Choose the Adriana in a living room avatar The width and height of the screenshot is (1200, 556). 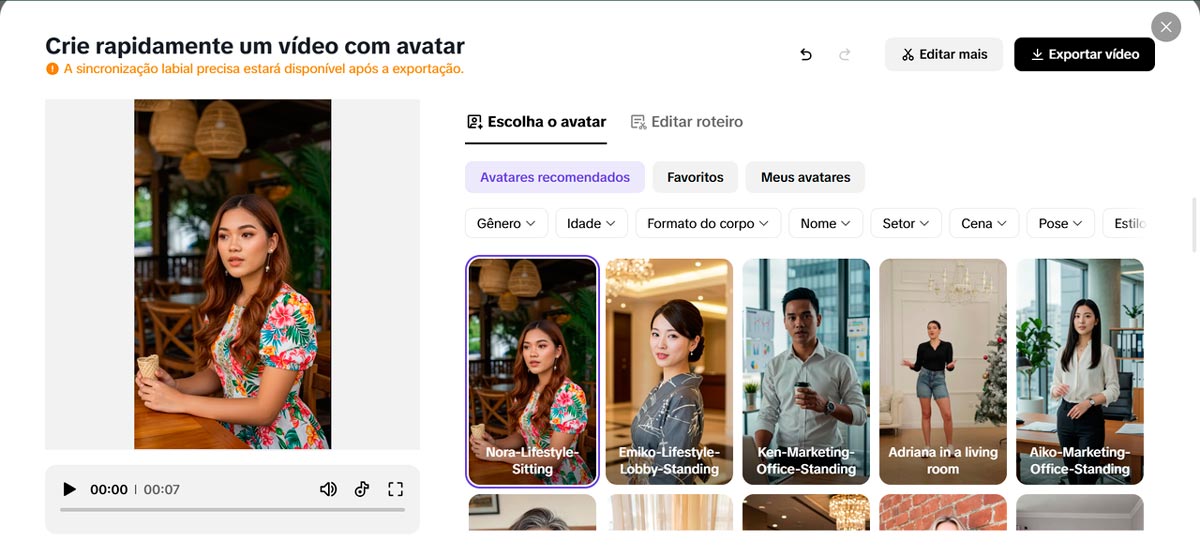coord(943,370)
